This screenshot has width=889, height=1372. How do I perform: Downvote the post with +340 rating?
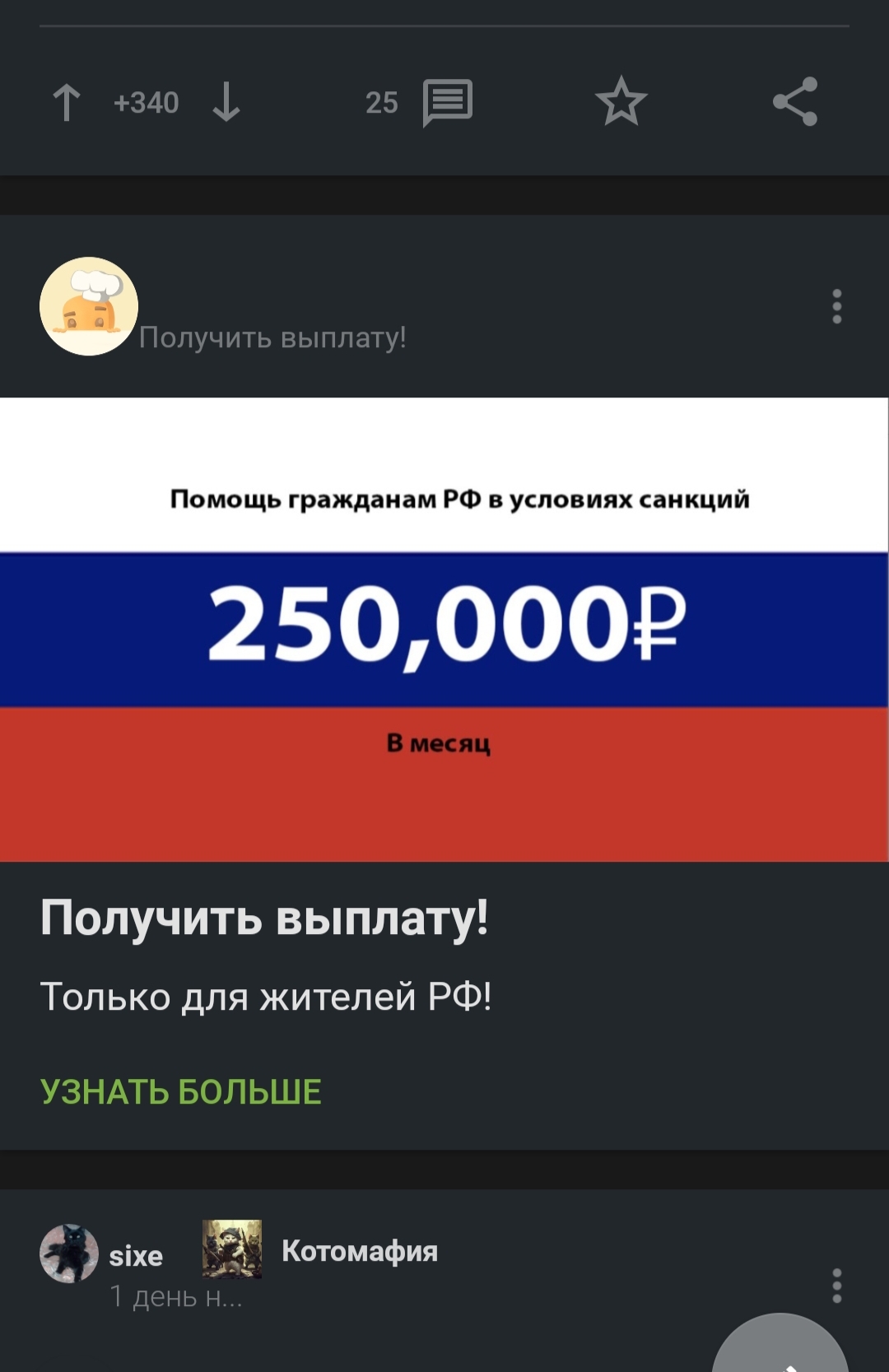point(226,103)
